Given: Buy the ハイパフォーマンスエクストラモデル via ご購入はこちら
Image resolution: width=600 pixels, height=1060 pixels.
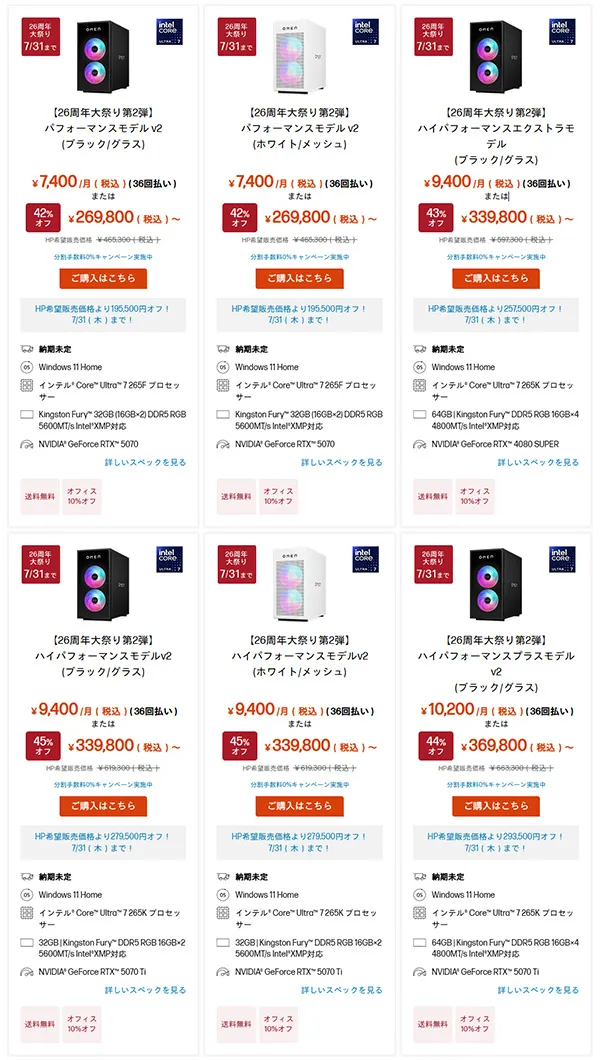Looking at the screenshot, I should (x=496, y=278).
